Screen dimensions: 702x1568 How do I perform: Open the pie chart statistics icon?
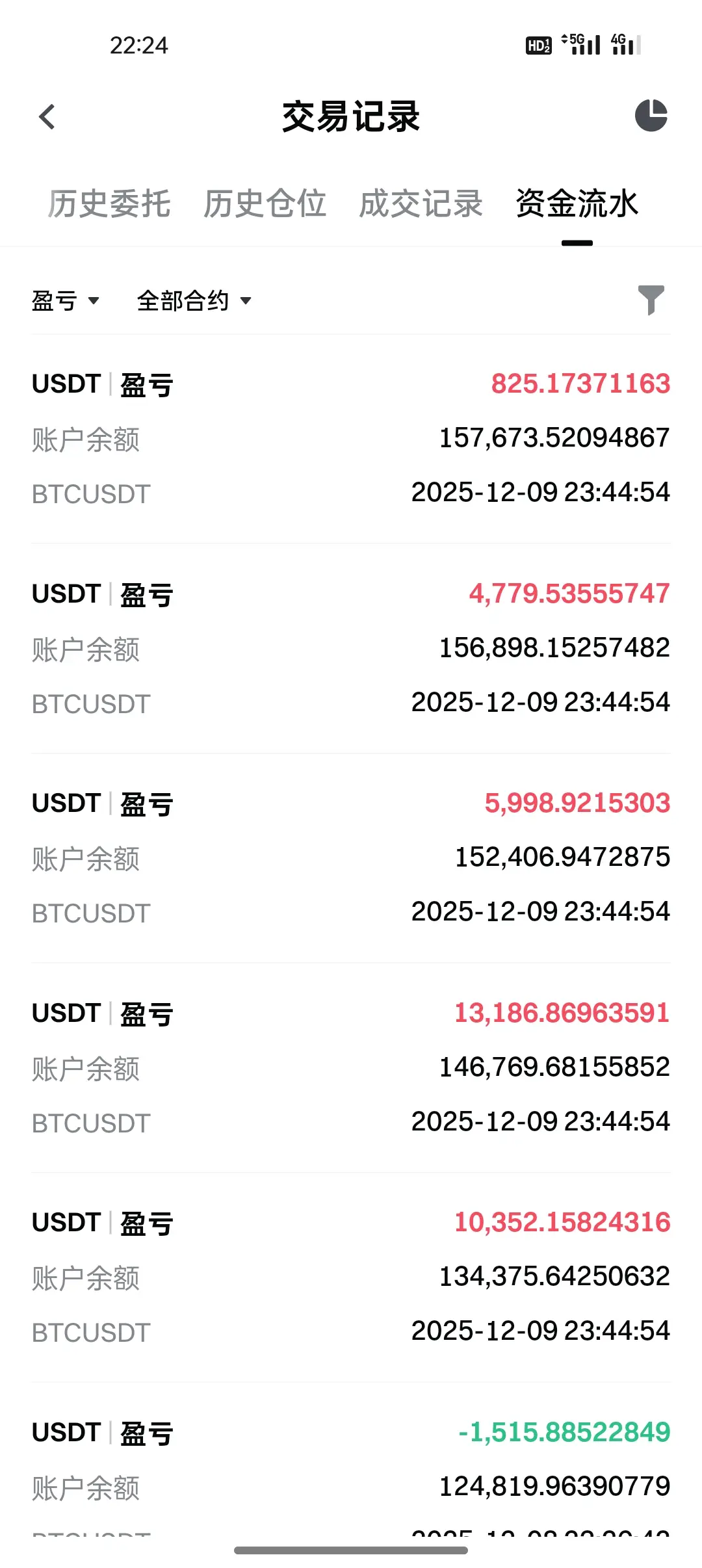pyautogui.click(x=651, y=116)
